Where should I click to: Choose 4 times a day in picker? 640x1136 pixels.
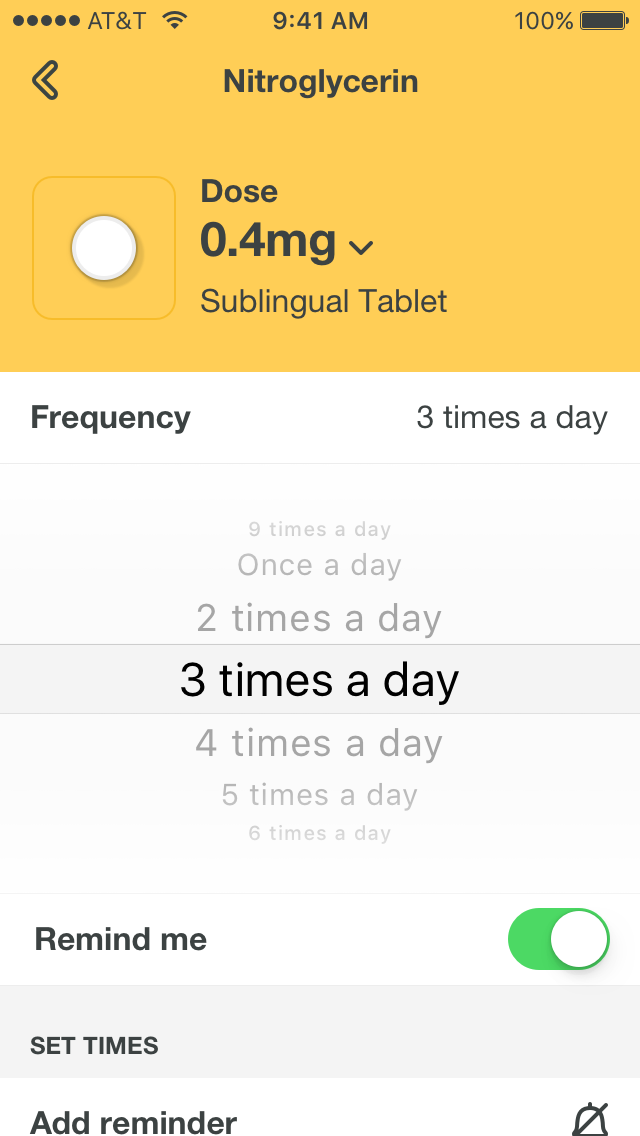click(320, 744)
